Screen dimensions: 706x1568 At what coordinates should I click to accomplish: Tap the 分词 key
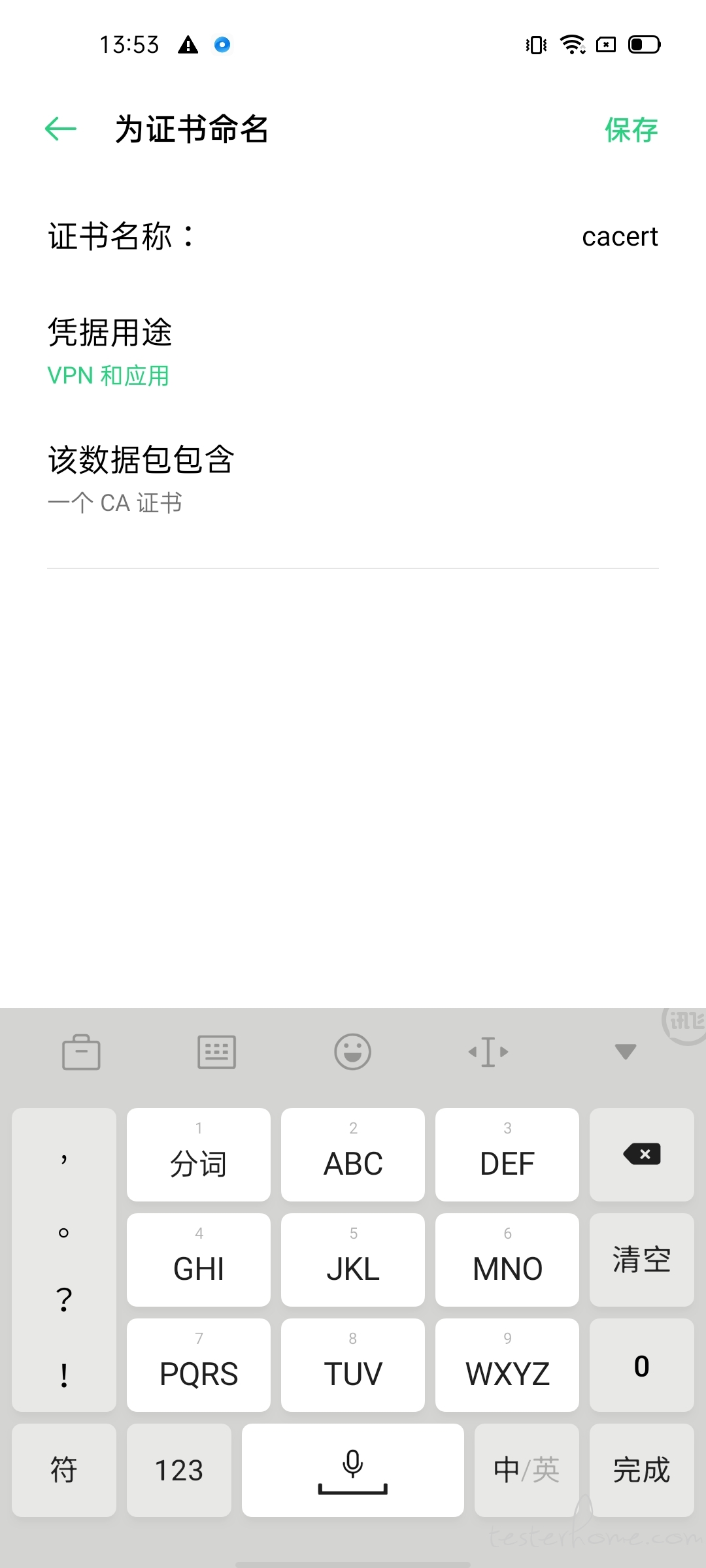point(199,1154)
